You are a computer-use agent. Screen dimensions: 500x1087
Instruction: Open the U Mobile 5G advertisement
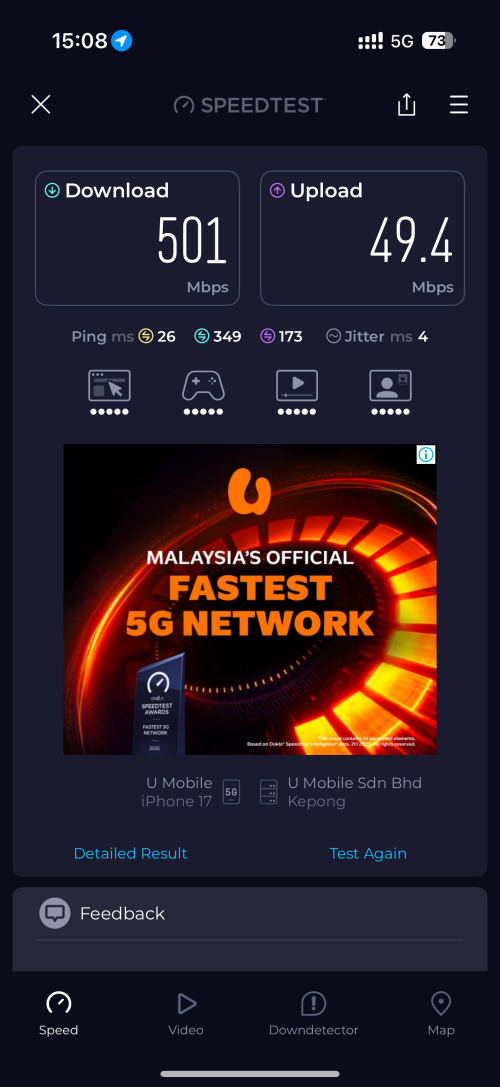[x=250, y=599]
